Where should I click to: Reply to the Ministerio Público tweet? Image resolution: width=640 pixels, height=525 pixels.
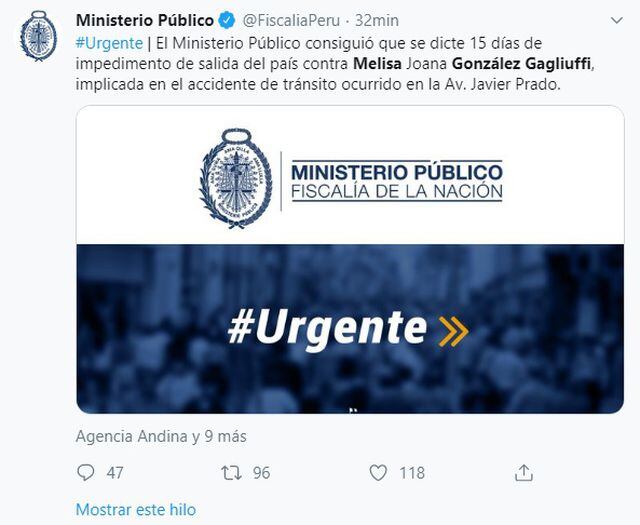[87, 472]
